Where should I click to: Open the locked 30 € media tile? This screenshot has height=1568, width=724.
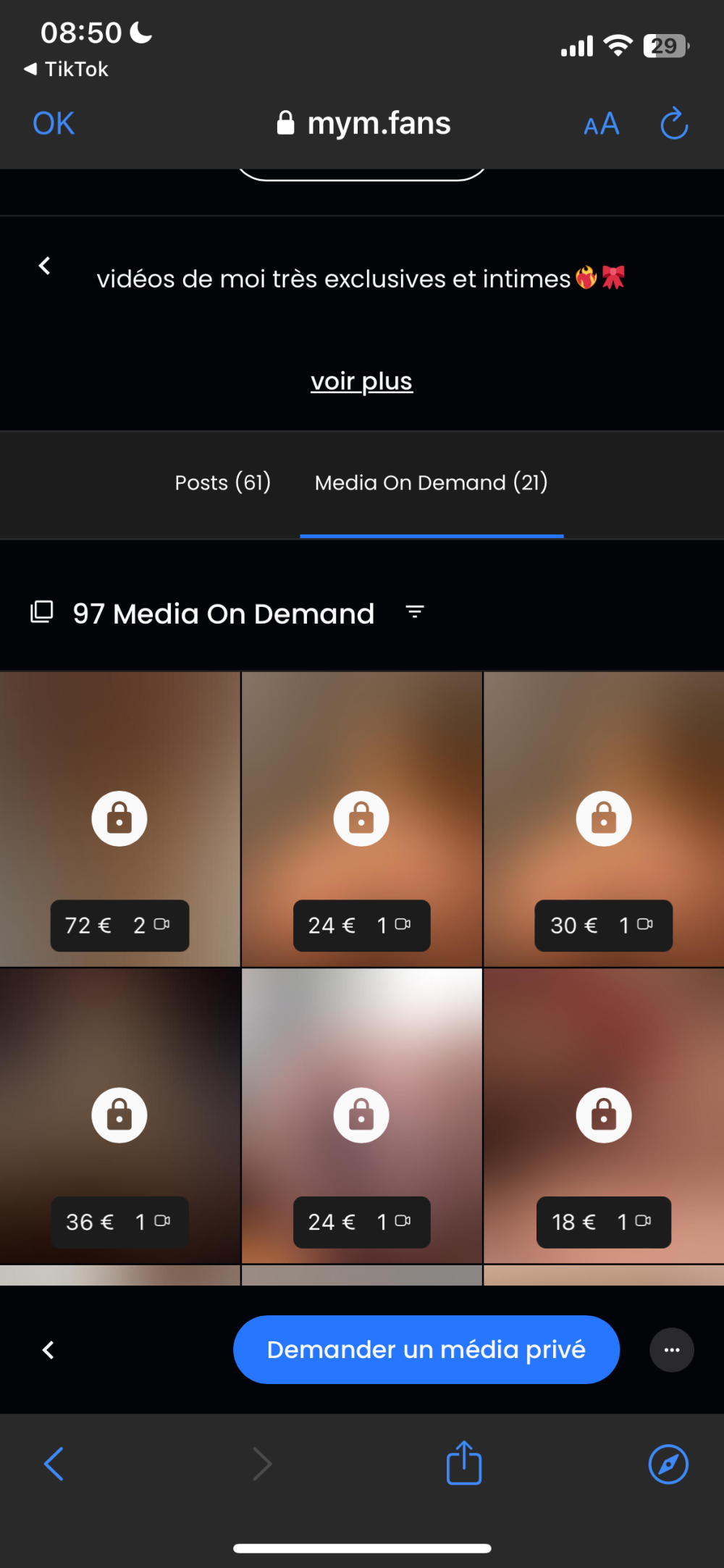point(603,819)
